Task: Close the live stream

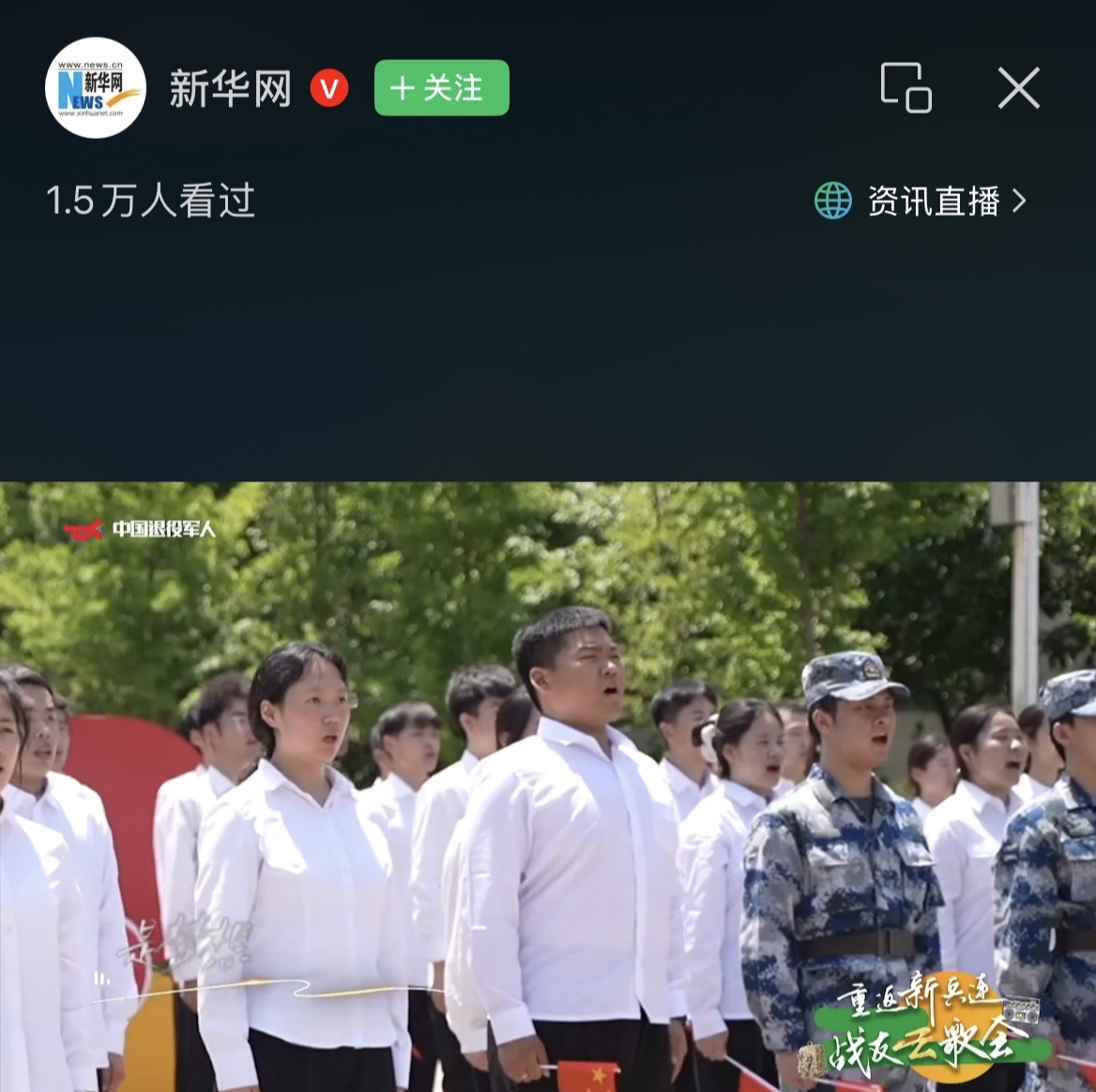Action: tap(1019, 88)
